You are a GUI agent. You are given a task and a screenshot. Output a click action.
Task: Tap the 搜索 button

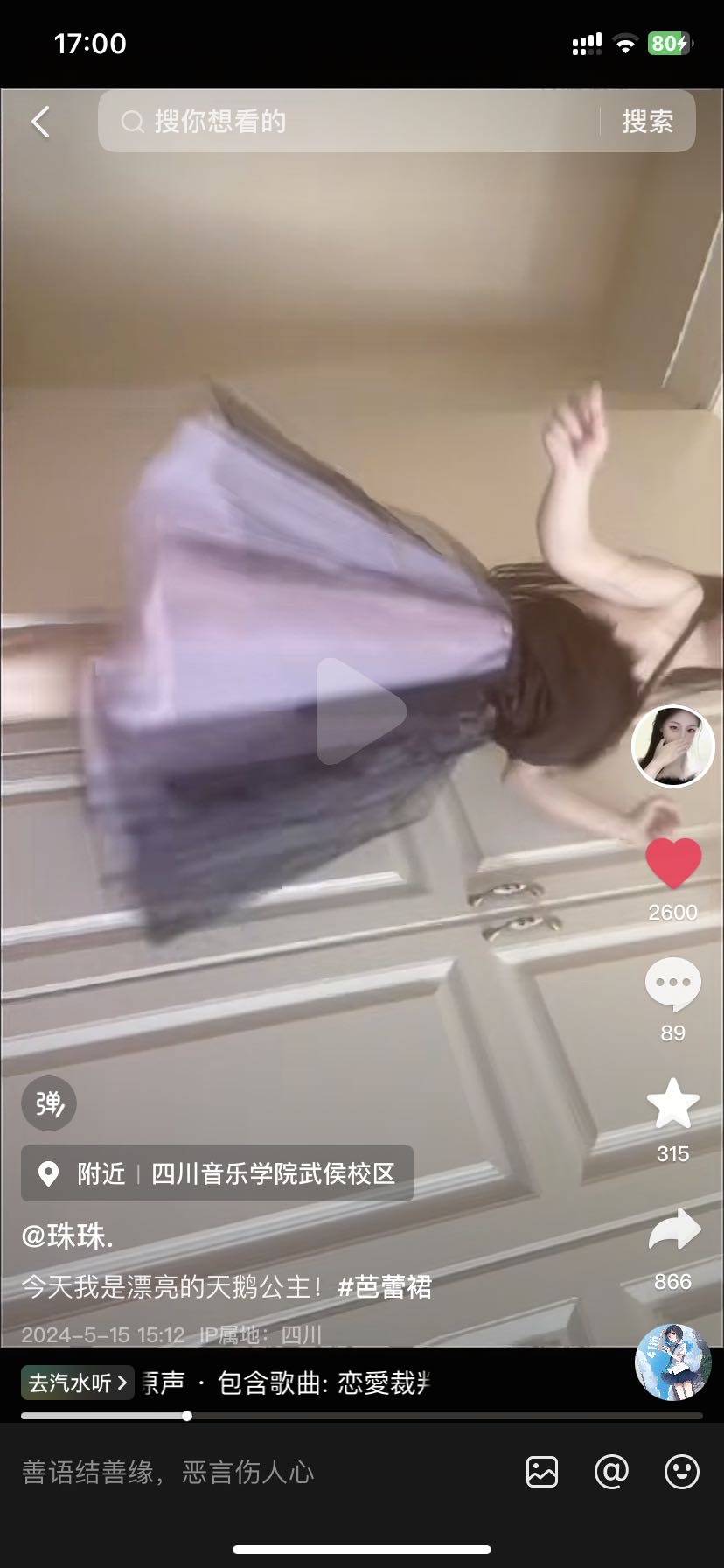click(x=647, y=122)
